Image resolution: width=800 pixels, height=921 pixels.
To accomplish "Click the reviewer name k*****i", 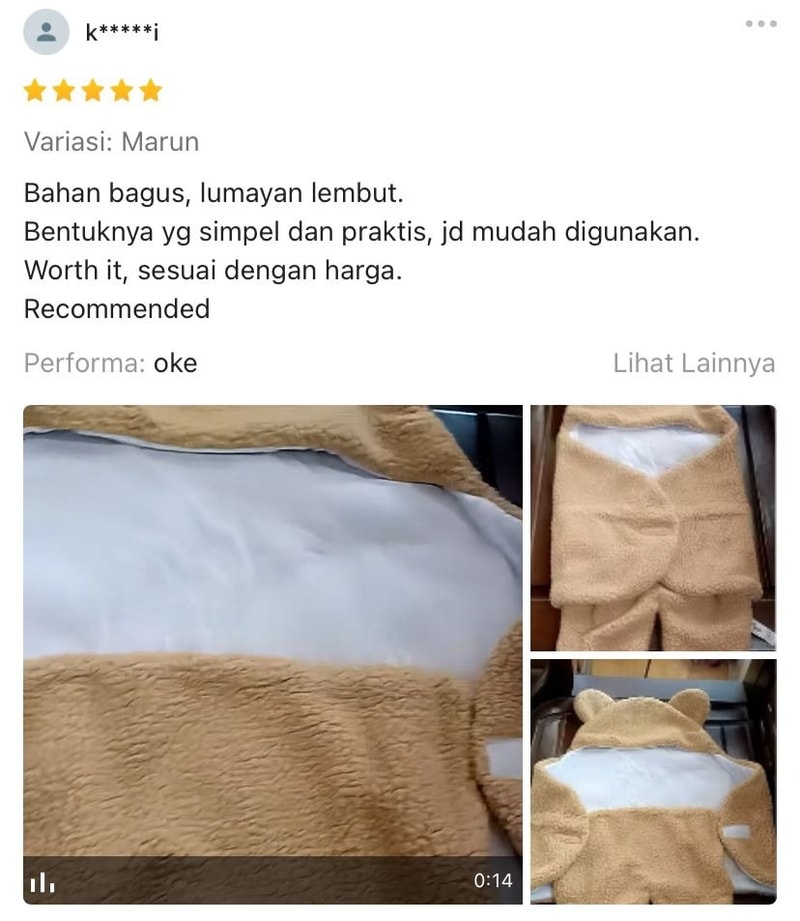I will point(120,28).
